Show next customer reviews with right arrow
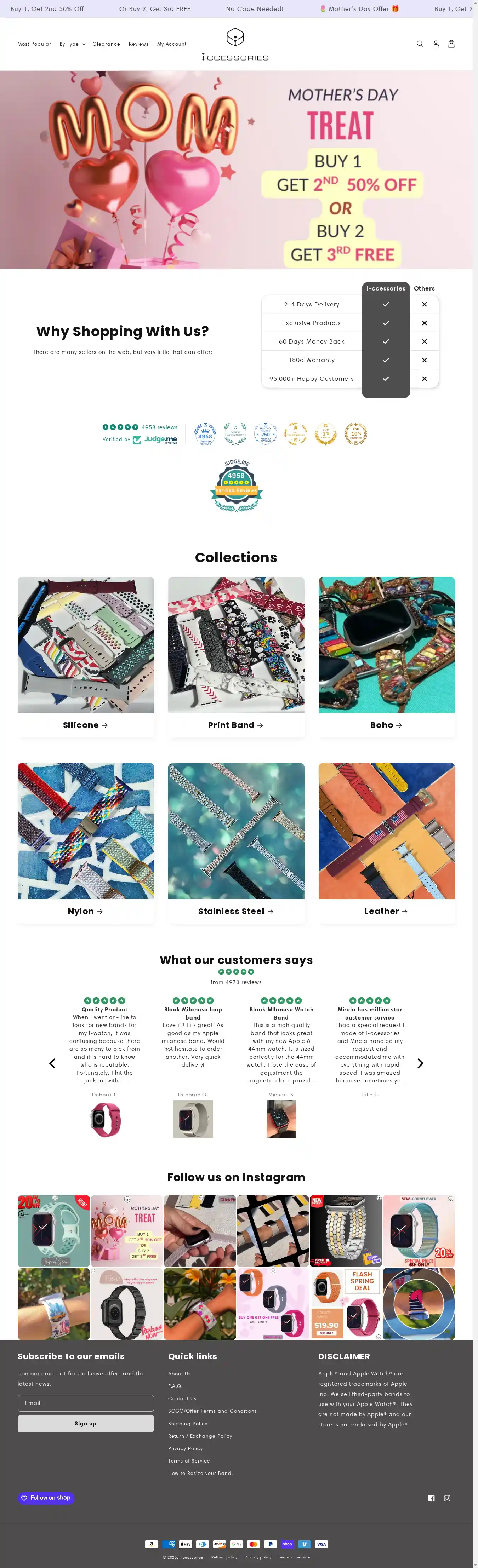Screen dimensions: 478x1568 (420, 1063)
